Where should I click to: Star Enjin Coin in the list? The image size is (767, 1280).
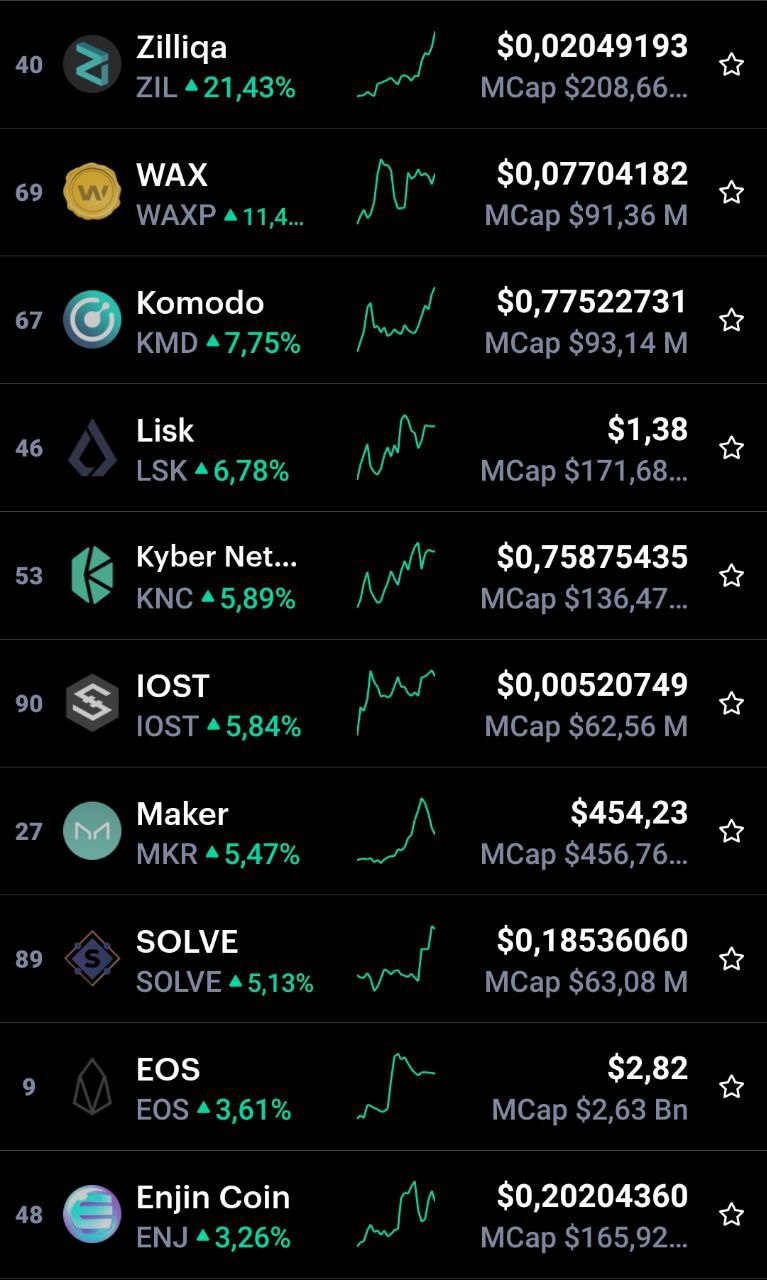click(x=732, y=1214)
